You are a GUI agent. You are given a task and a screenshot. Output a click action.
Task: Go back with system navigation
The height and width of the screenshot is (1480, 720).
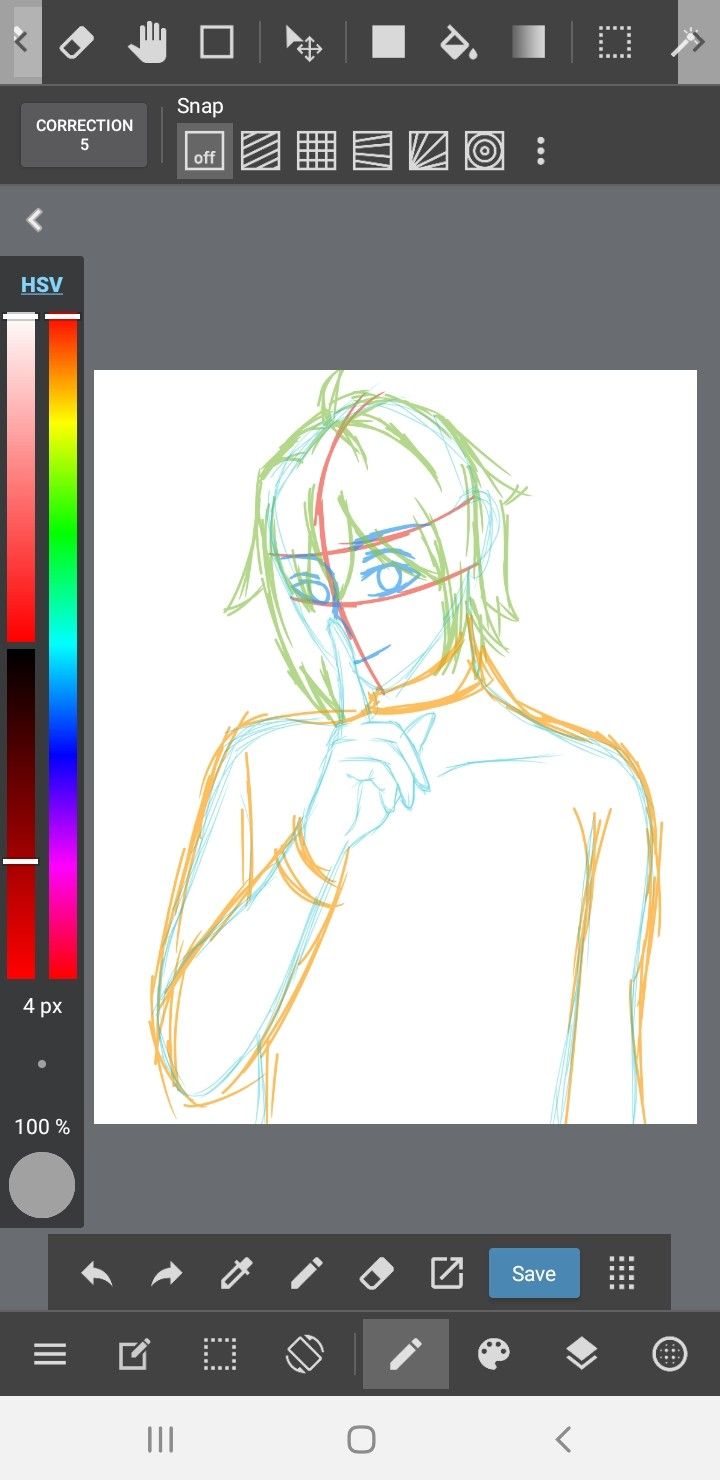coord(563,1440)
